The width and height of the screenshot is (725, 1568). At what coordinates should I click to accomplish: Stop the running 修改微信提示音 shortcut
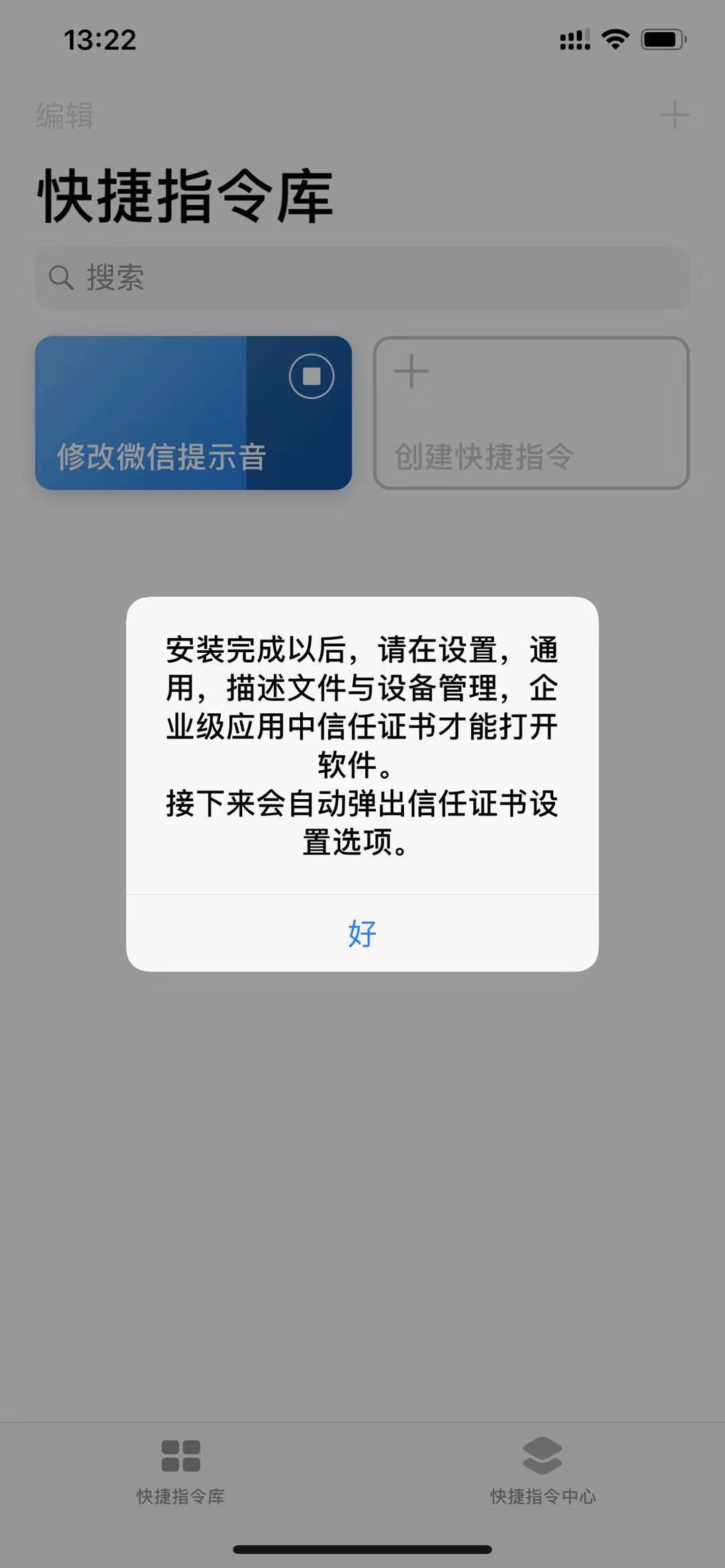click(x=313, y=377)
